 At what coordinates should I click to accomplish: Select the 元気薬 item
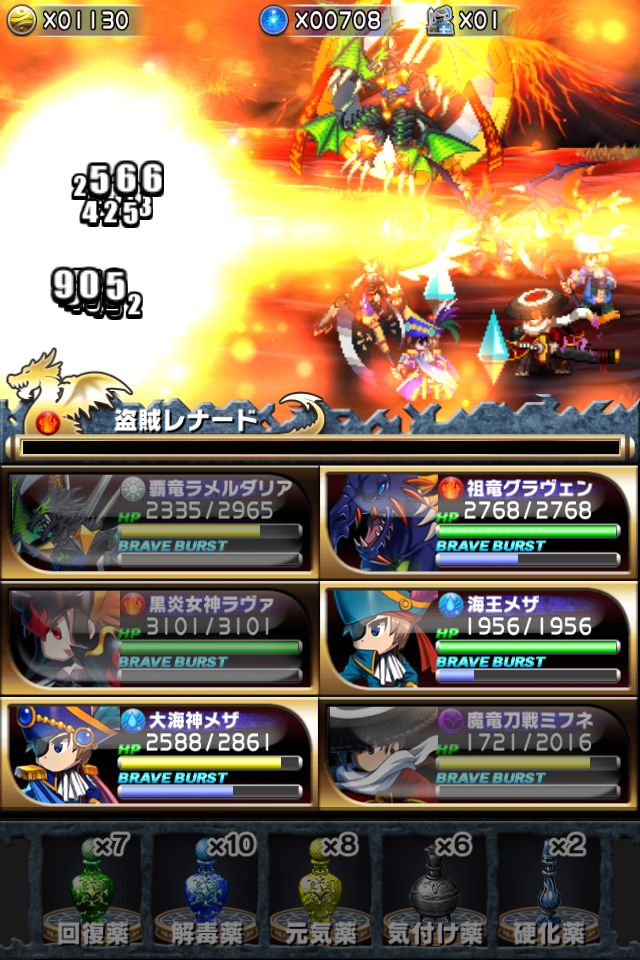click(x=320, y=890)
